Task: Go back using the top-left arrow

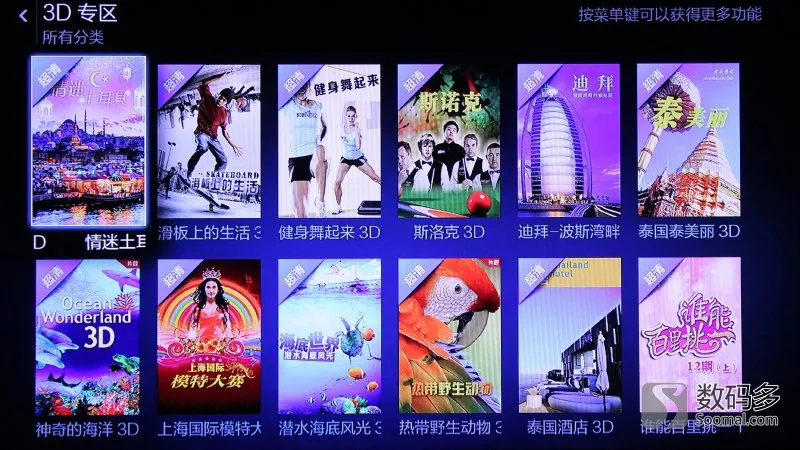Action: (23, 16)
